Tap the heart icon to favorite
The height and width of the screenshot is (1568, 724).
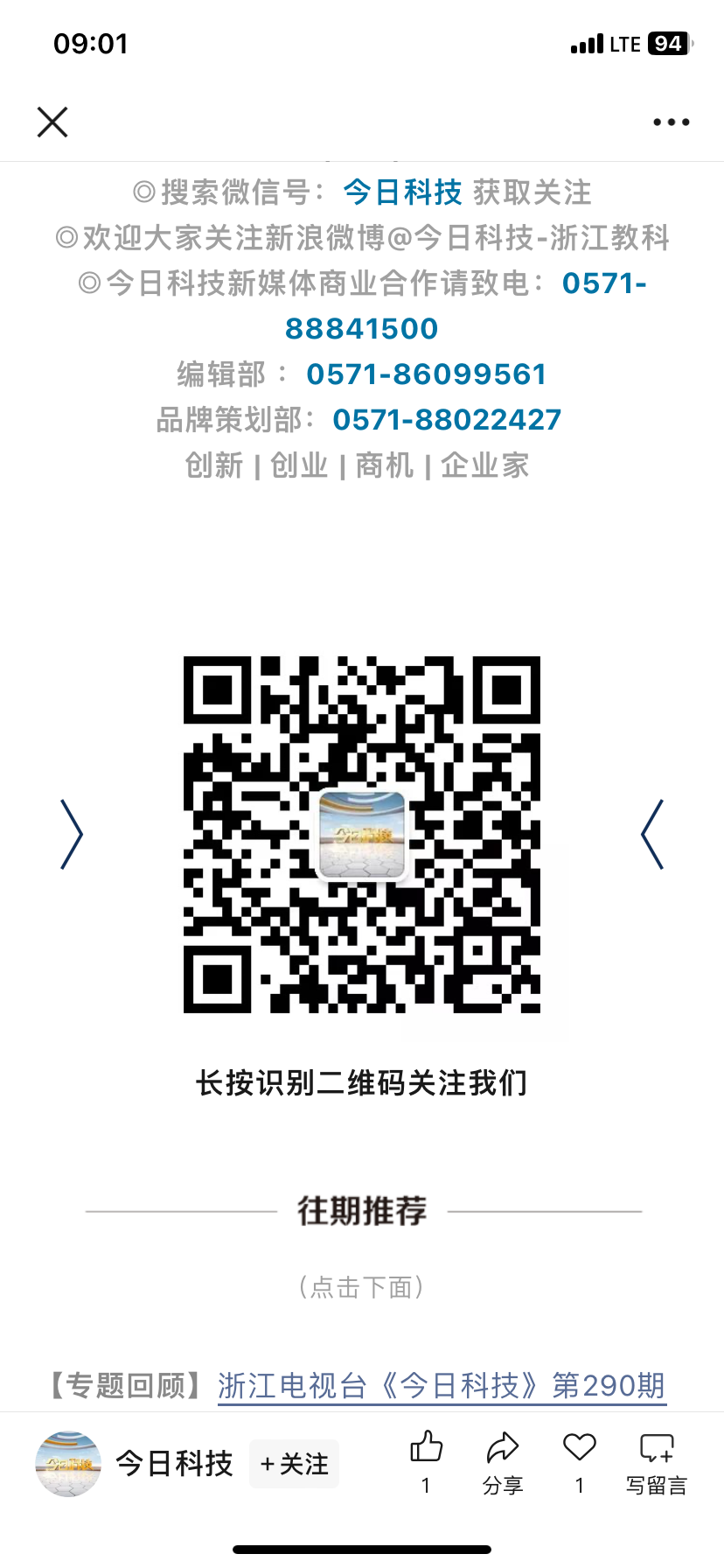coord(579,1462)
